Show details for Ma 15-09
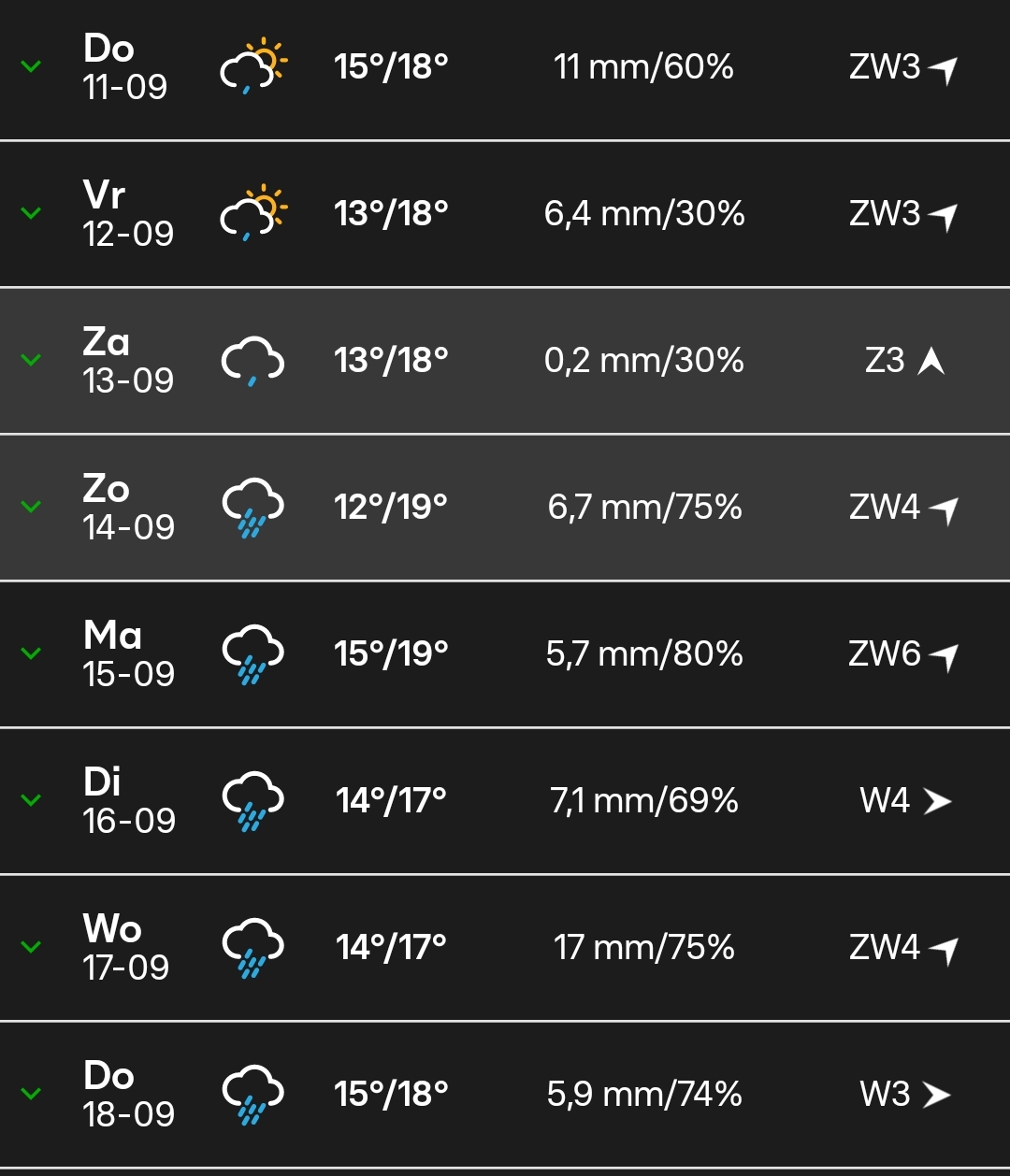 [x=31, y=653]
